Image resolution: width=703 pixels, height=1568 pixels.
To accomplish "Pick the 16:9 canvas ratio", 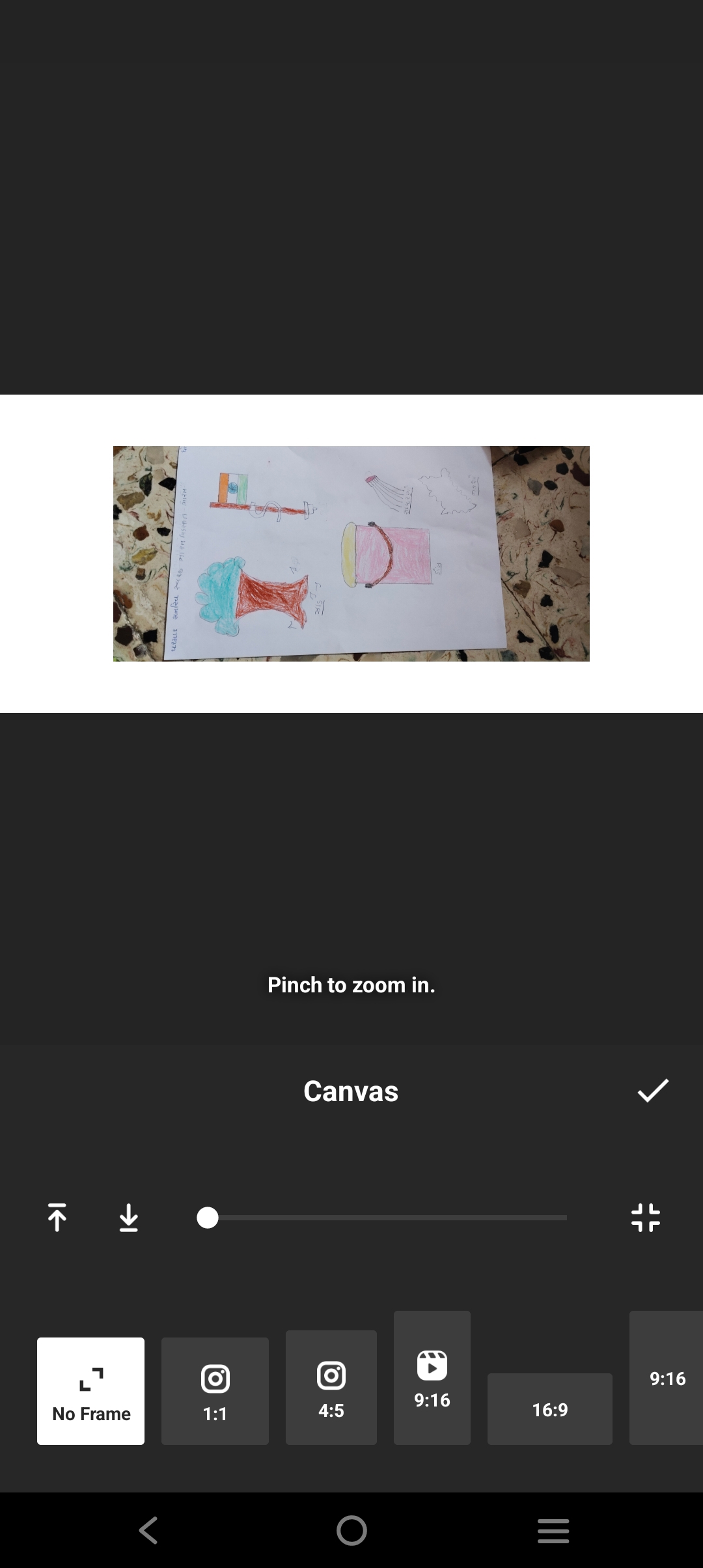I will pyautogui.click(x=550, y=1409).
